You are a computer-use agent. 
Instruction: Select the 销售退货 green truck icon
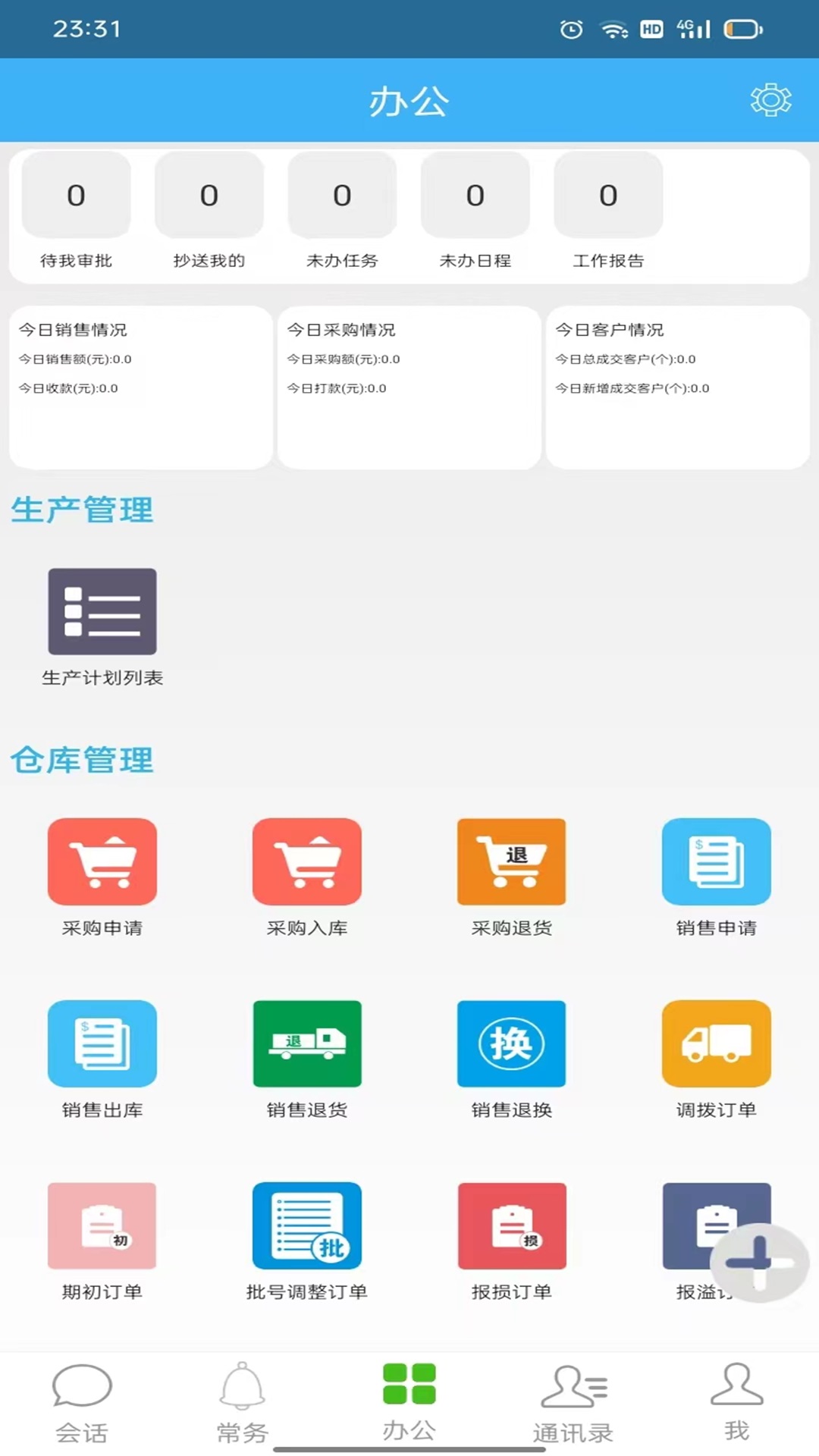click(x=306, y=1043)
